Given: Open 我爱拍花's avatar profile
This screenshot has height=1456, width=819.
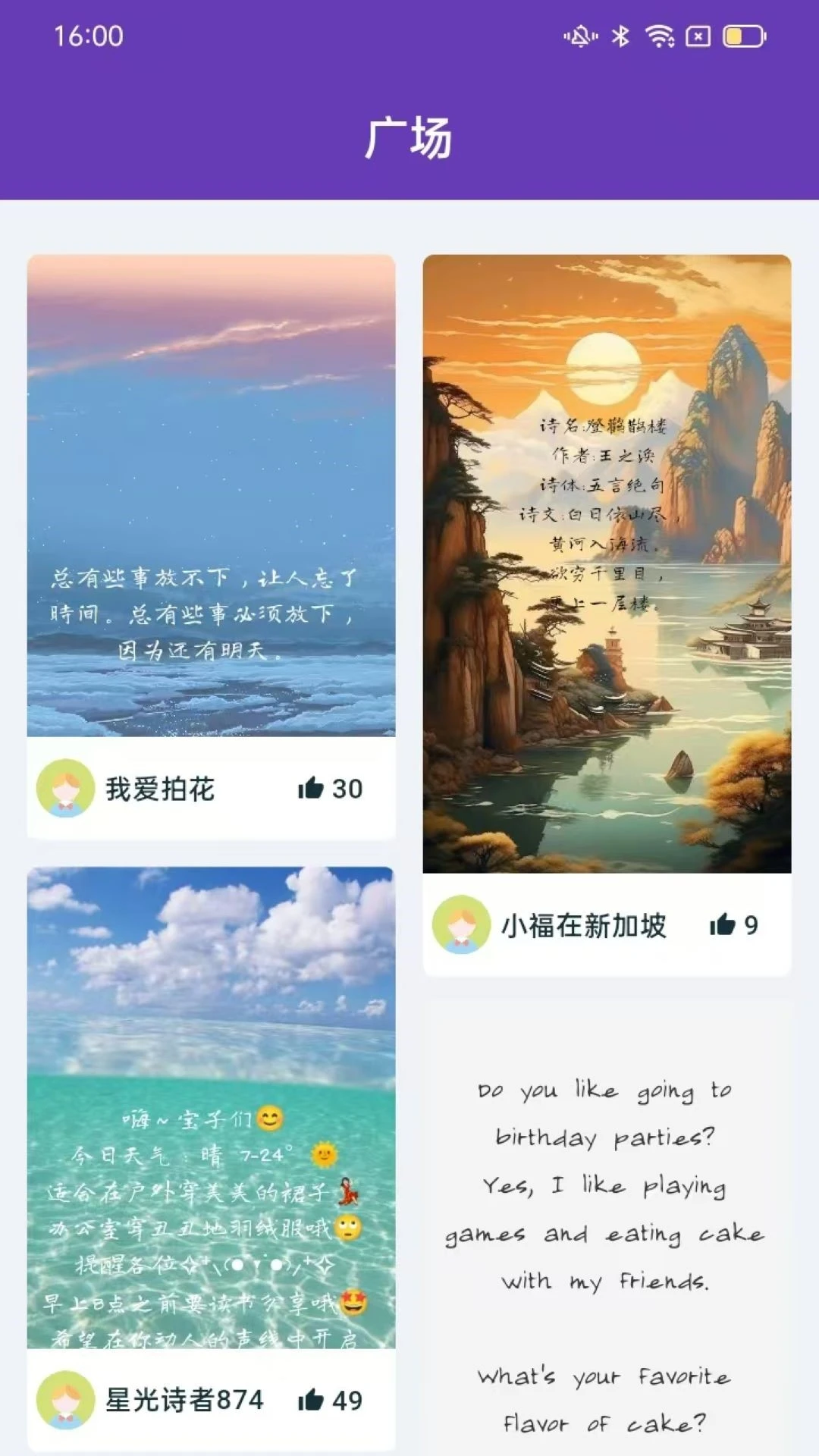Looking at the screenshot, I should pos(65,789).
